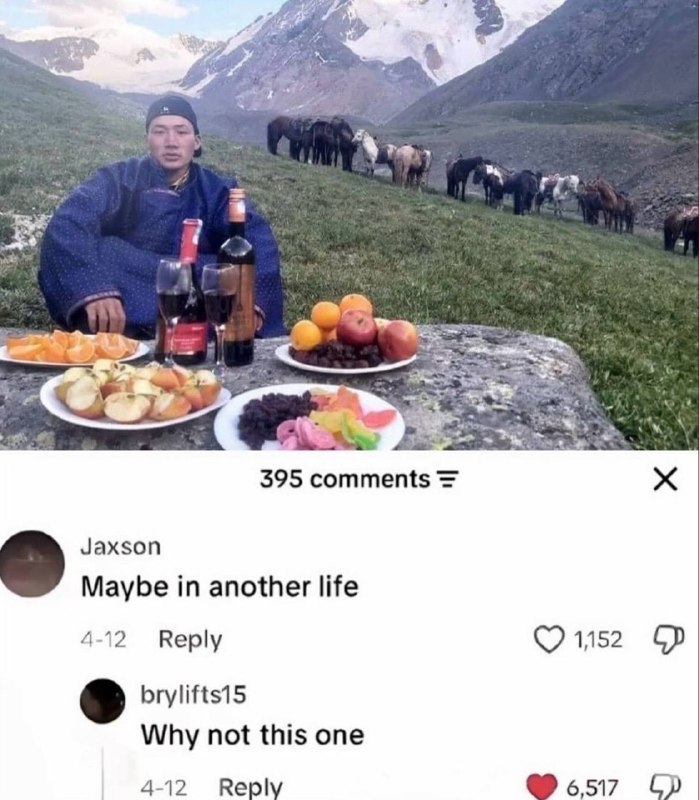699x800 pixels.
Task: Tap the username Jaxson
Action: point(120,546)
